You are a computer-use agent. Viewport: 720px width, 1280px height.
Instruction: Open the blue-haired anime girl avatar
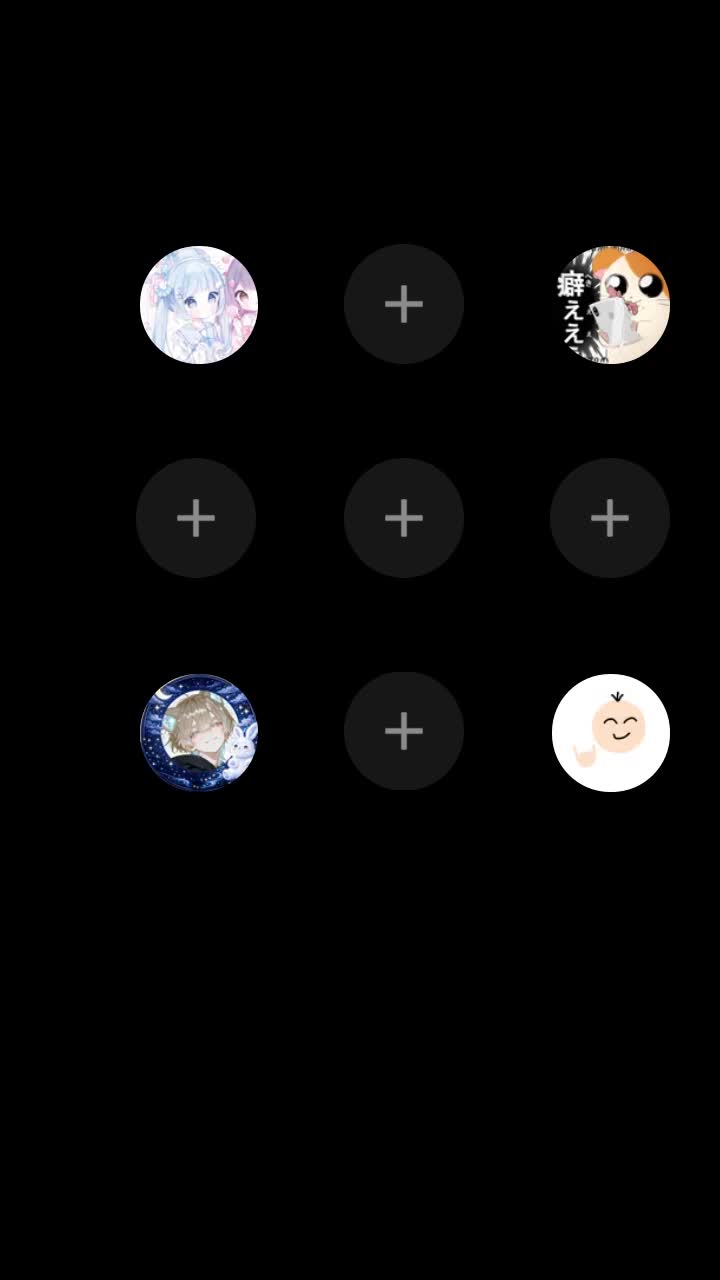pyautogui.click(x=199, y=305)
